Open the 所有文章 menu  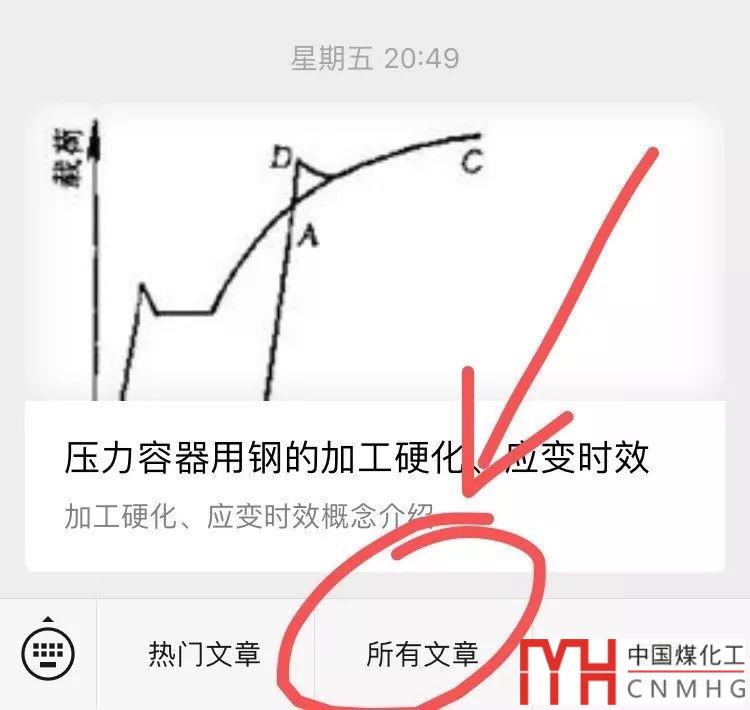click(x=422, y=655)
